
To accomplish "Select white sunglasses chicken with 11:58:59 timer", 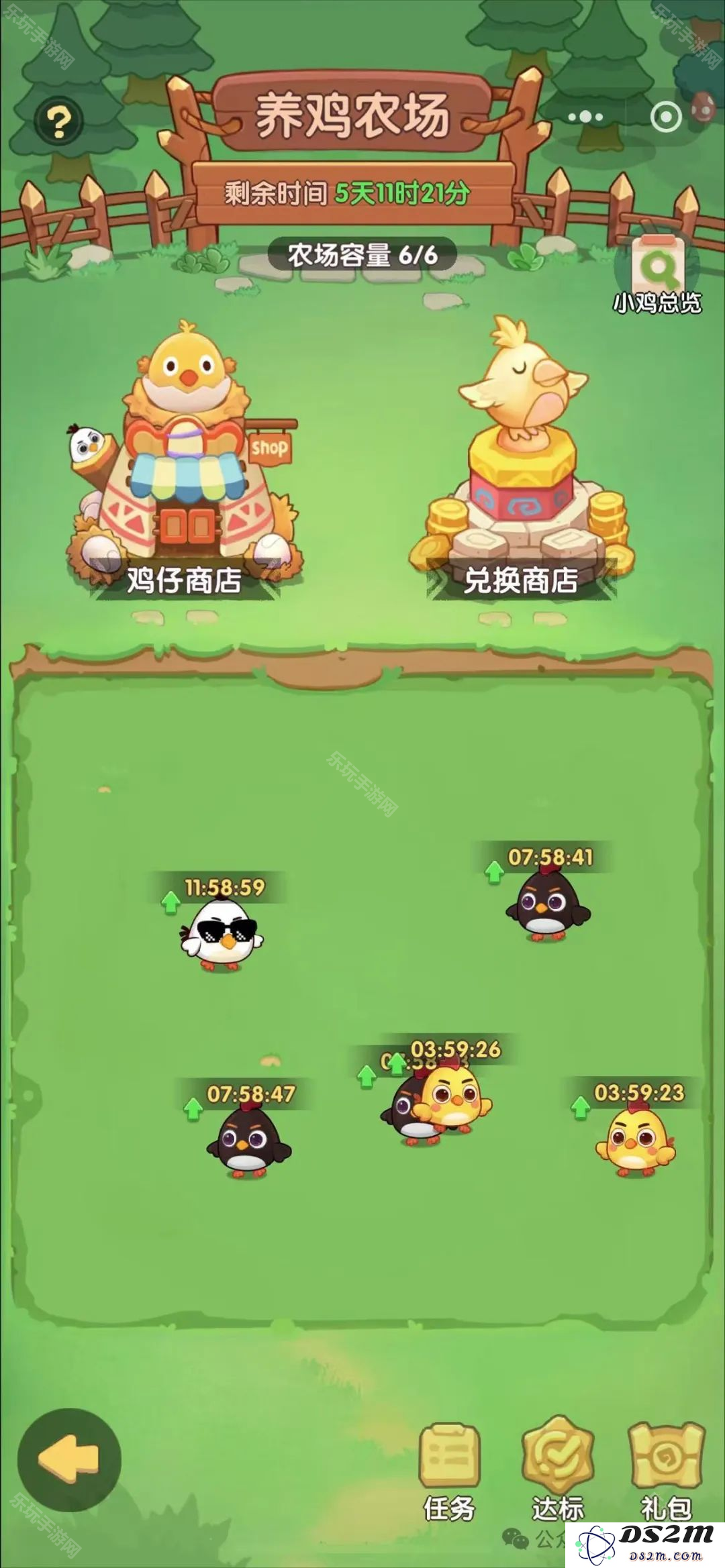I will (222, 934).
